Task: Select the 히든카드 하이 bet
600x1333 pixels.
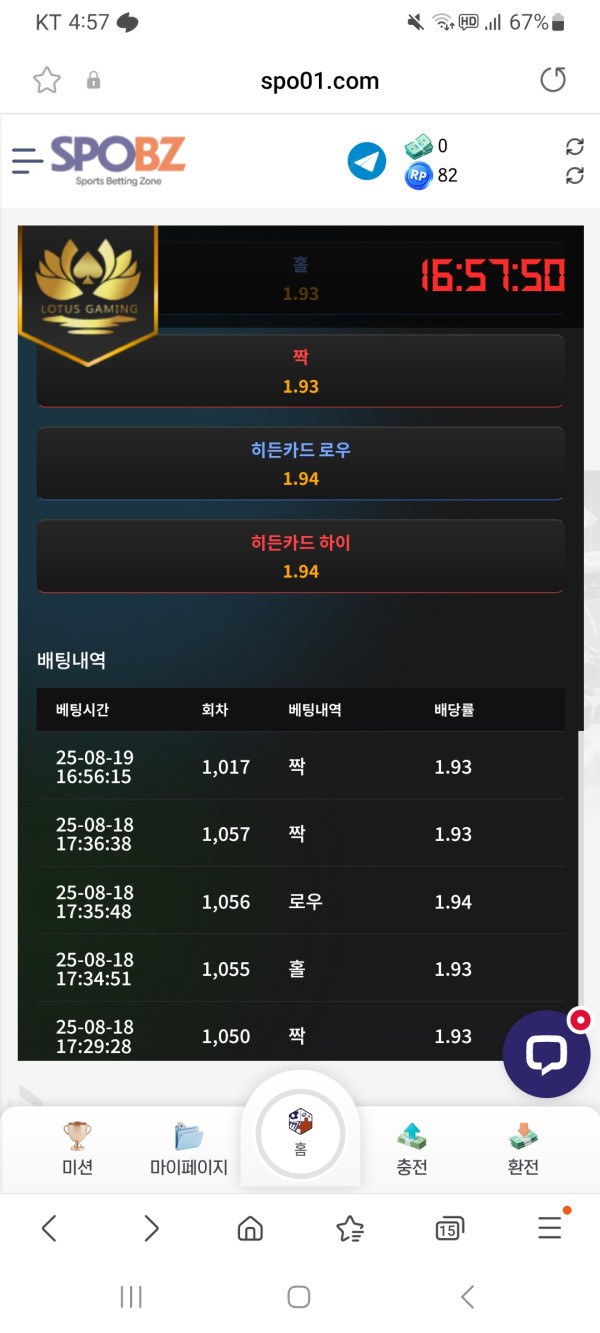Action: (300, 556)
